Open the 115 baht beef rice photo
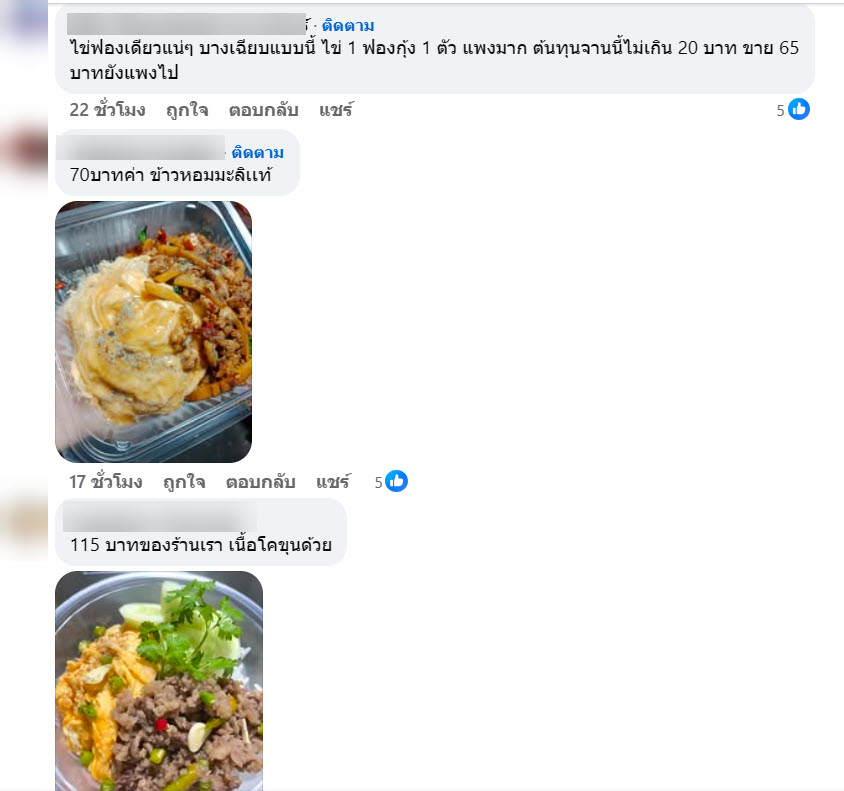The height and width of the screenshot is (791, 844). pos(158,680)
